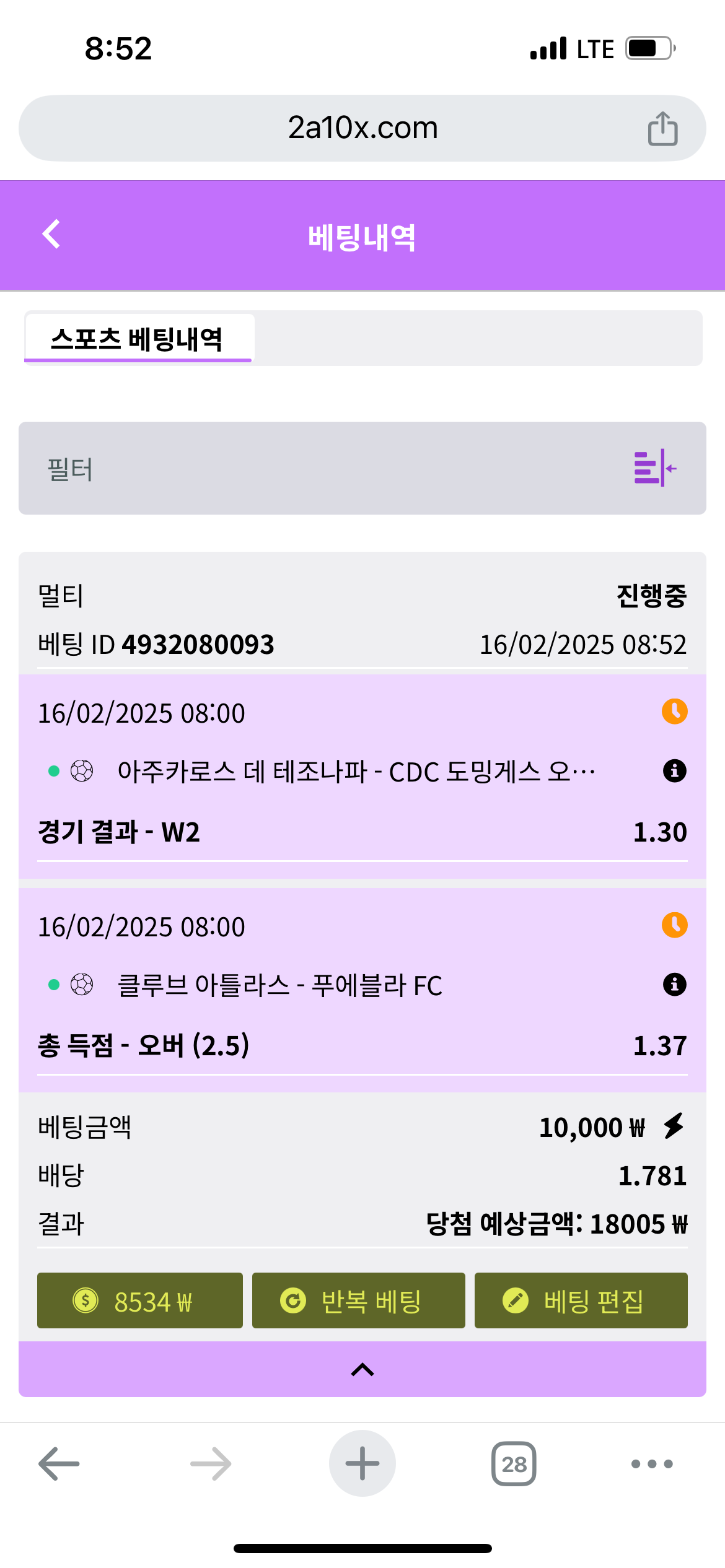
Task: Open 베팅 편집 to edit the bet
Action: tap(581, 1300)
